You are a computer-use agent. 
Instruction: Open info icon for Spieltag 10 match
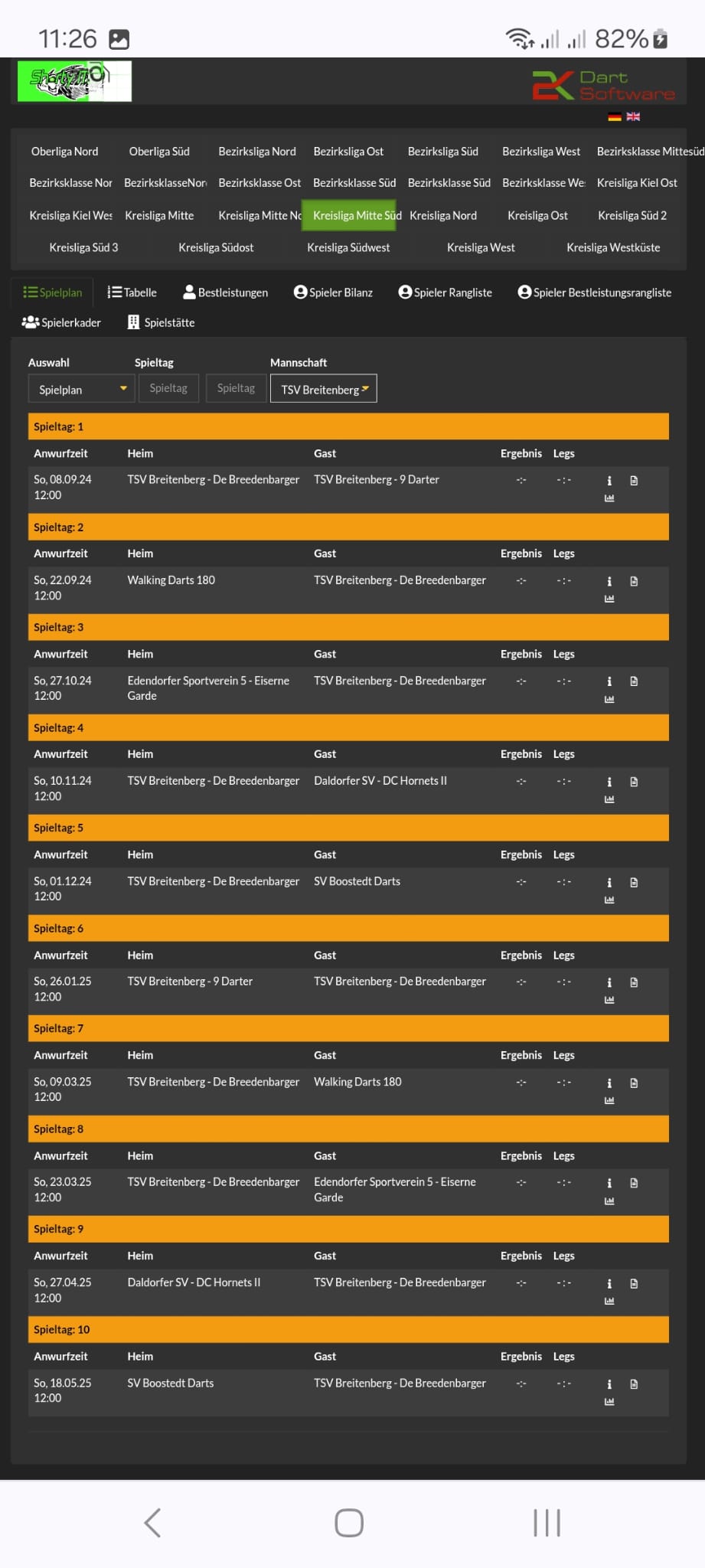[609, 1384]
